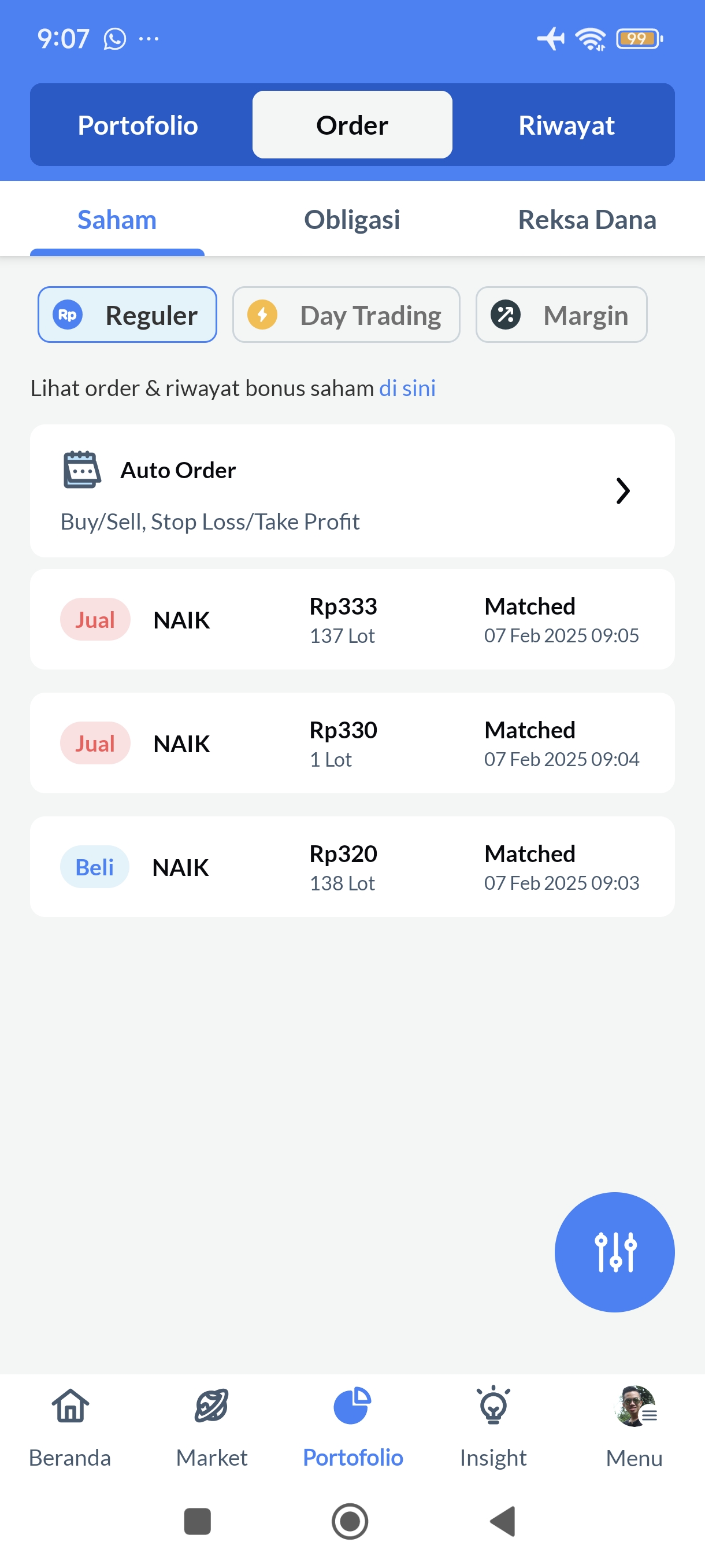Follow the "di sini" bonus saham link
The image size is (705, 1568).
click(x=407, y=389)
